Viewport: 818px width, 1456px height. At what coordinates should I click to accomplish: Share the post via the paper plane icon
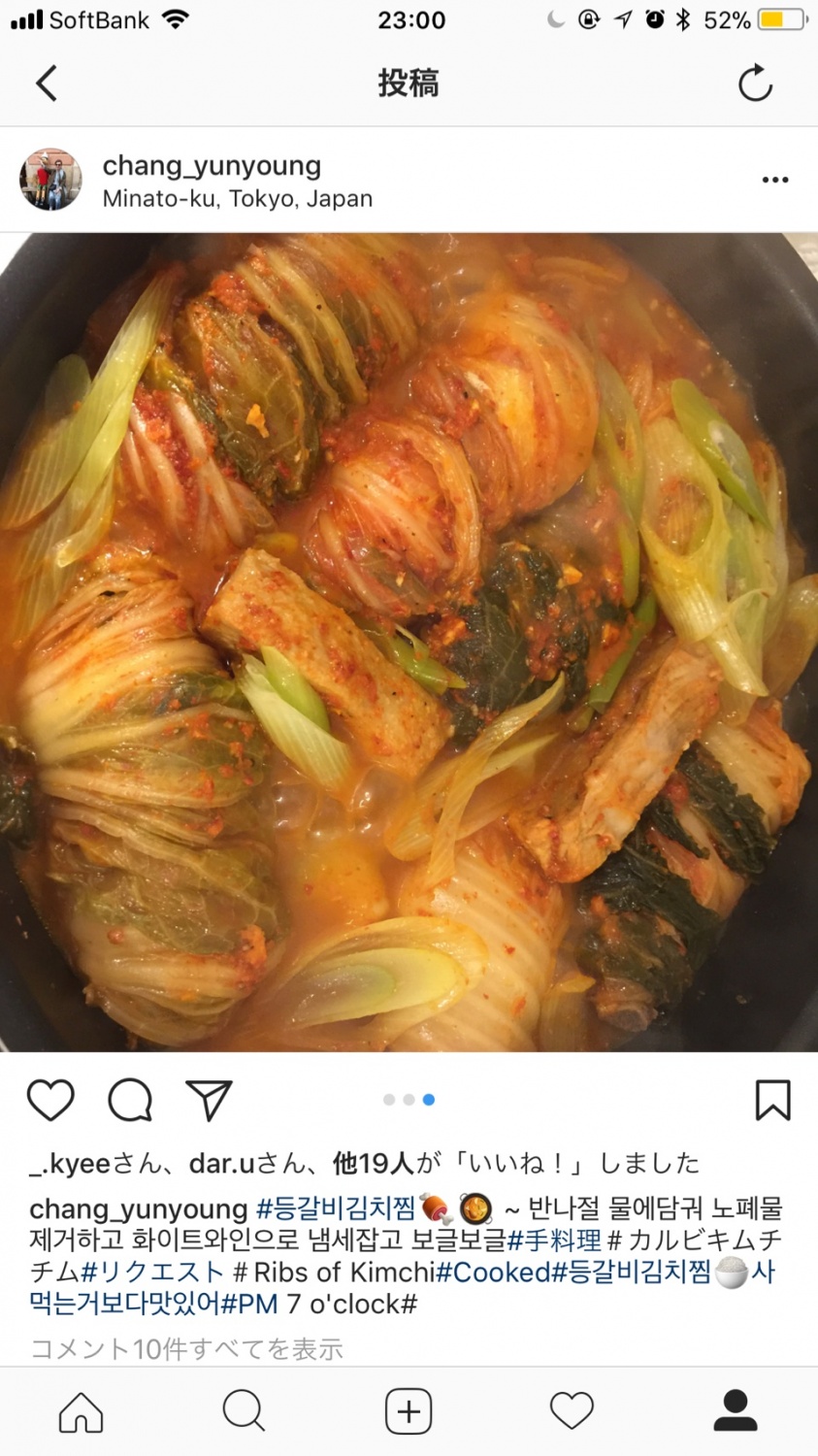point(209,1100)
